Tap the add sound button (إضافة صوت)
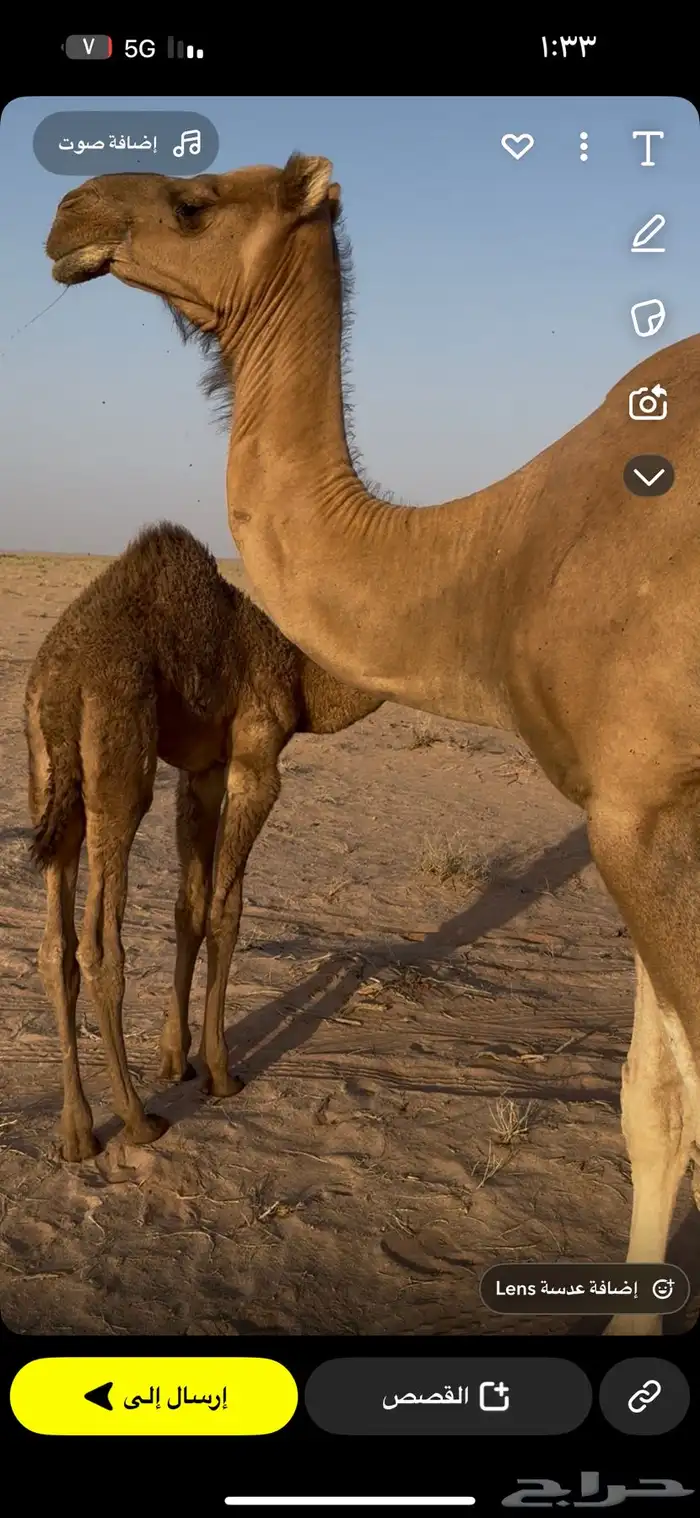This screenshot has width=700, height=1518. click(126, 144)
